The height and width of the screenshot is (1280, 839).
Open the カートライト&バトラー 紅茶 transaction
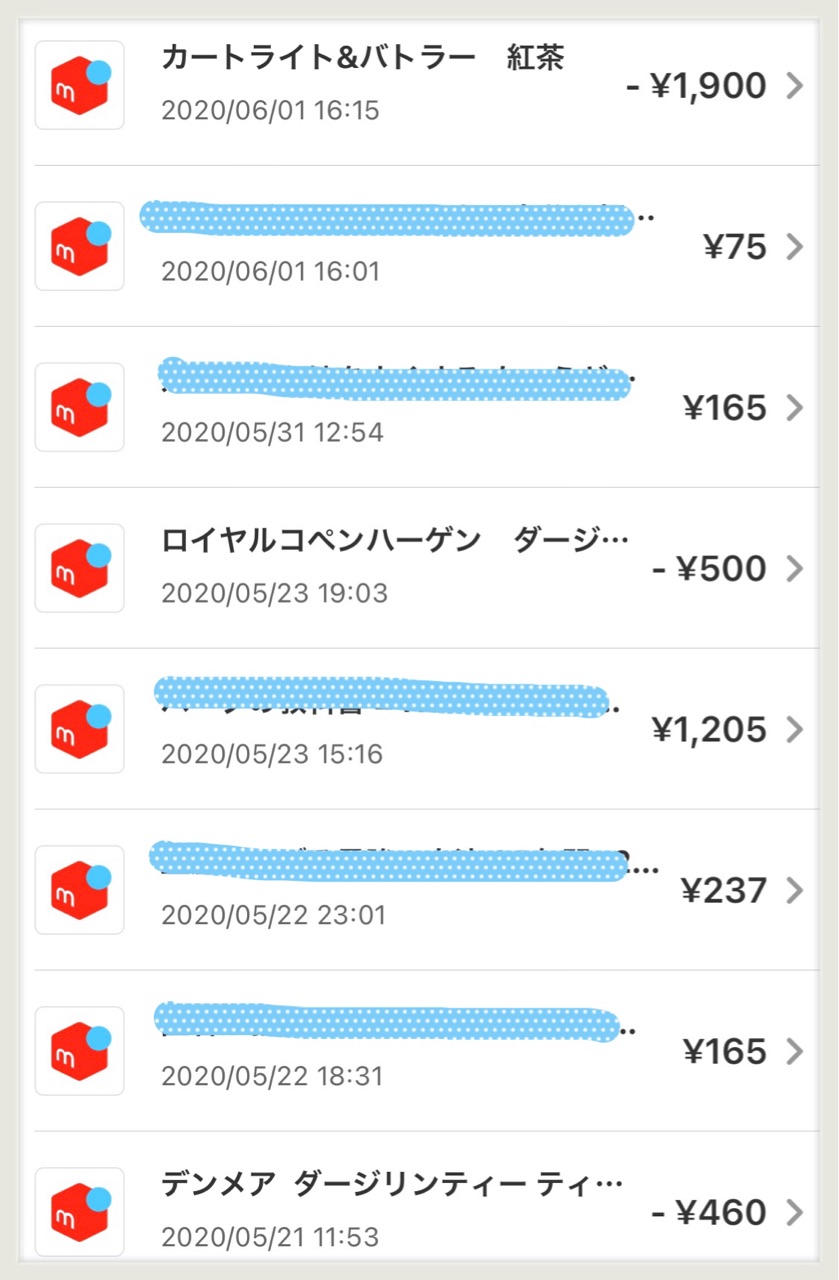420,85
